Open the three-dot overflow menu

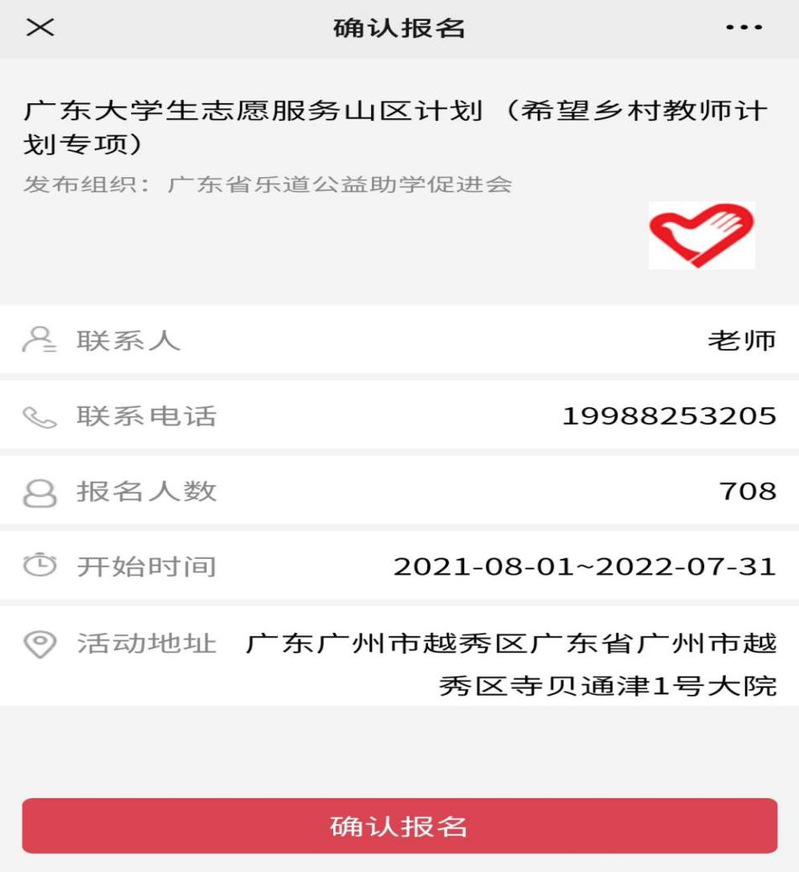[743, 28]
